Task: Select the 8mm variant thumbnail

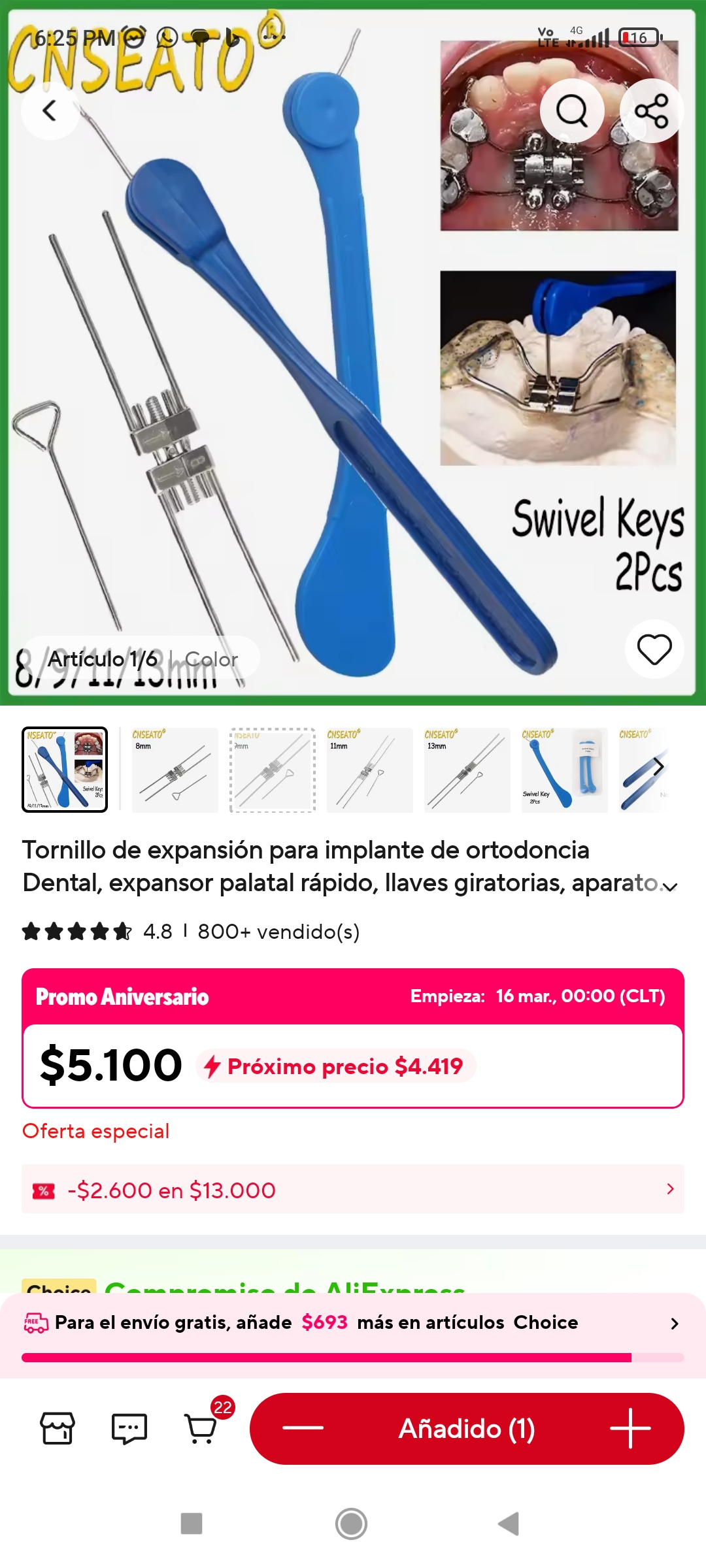Action: click(175, 770)
